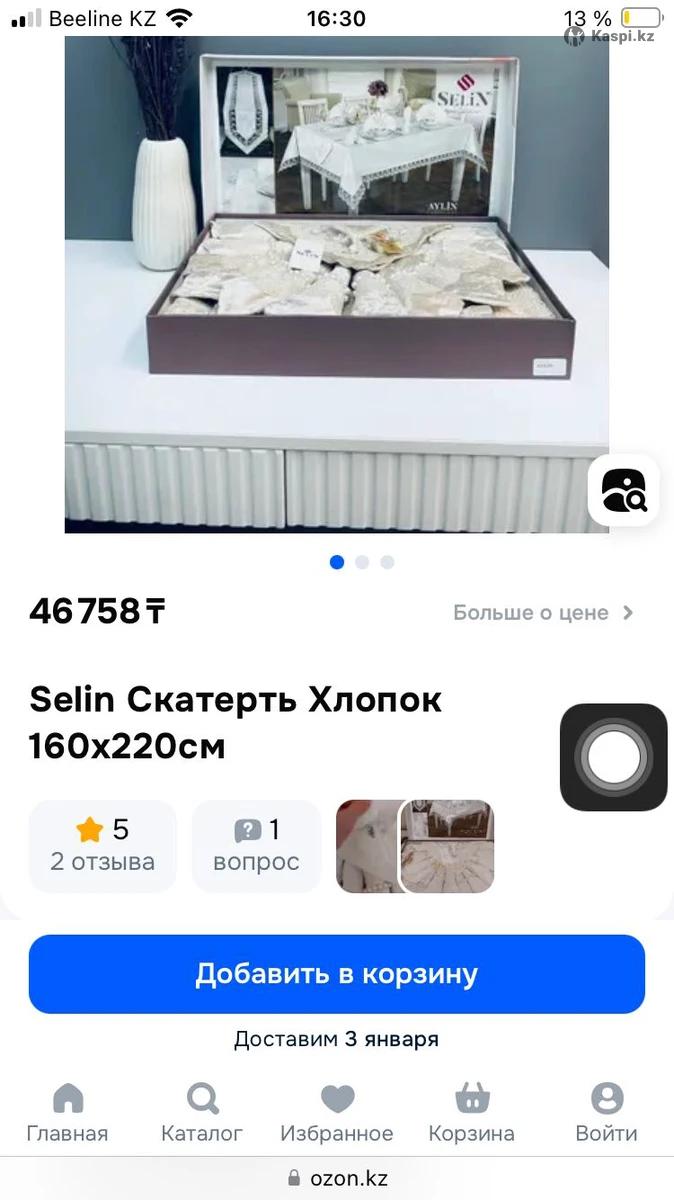Viewport: 674px width, 1200px height.
Task: Add the Selin tablecloth to cart
Action: 336,974
